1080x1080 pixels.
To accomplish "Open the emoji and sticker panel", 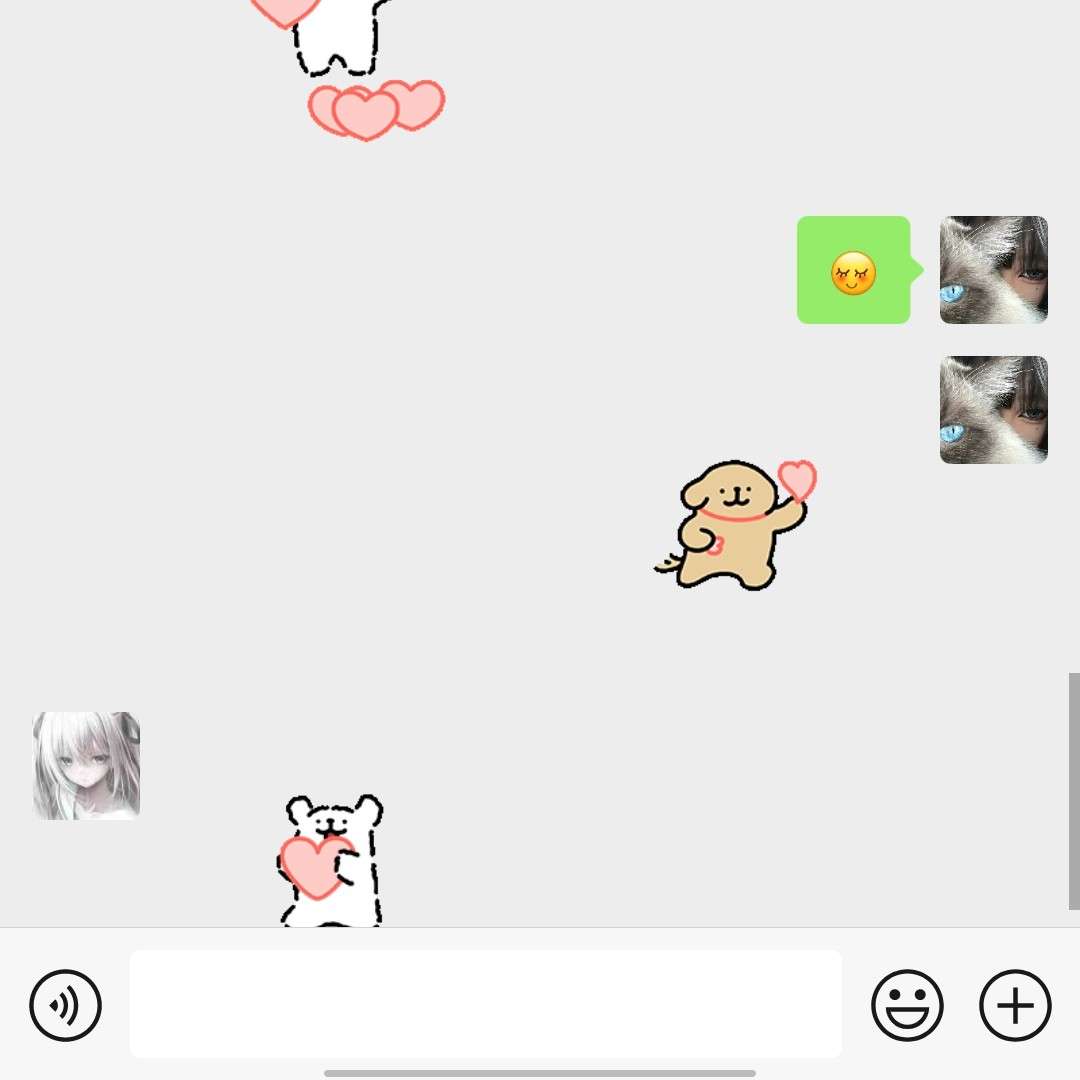I will (x=907, y=1005).
